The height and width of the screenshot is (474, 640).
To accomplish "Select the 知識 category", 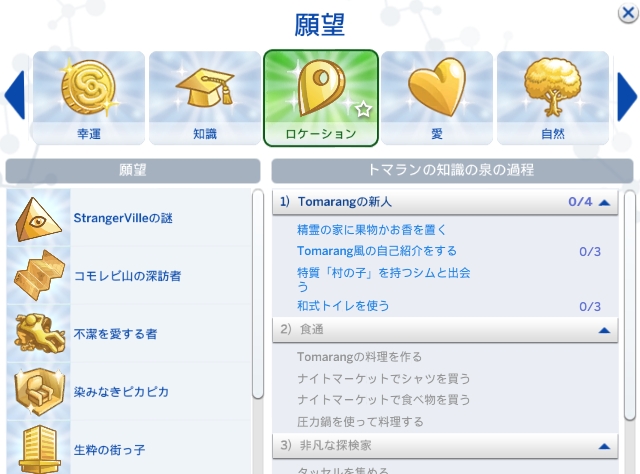I will pyautogui.click(x=205, y=98).
